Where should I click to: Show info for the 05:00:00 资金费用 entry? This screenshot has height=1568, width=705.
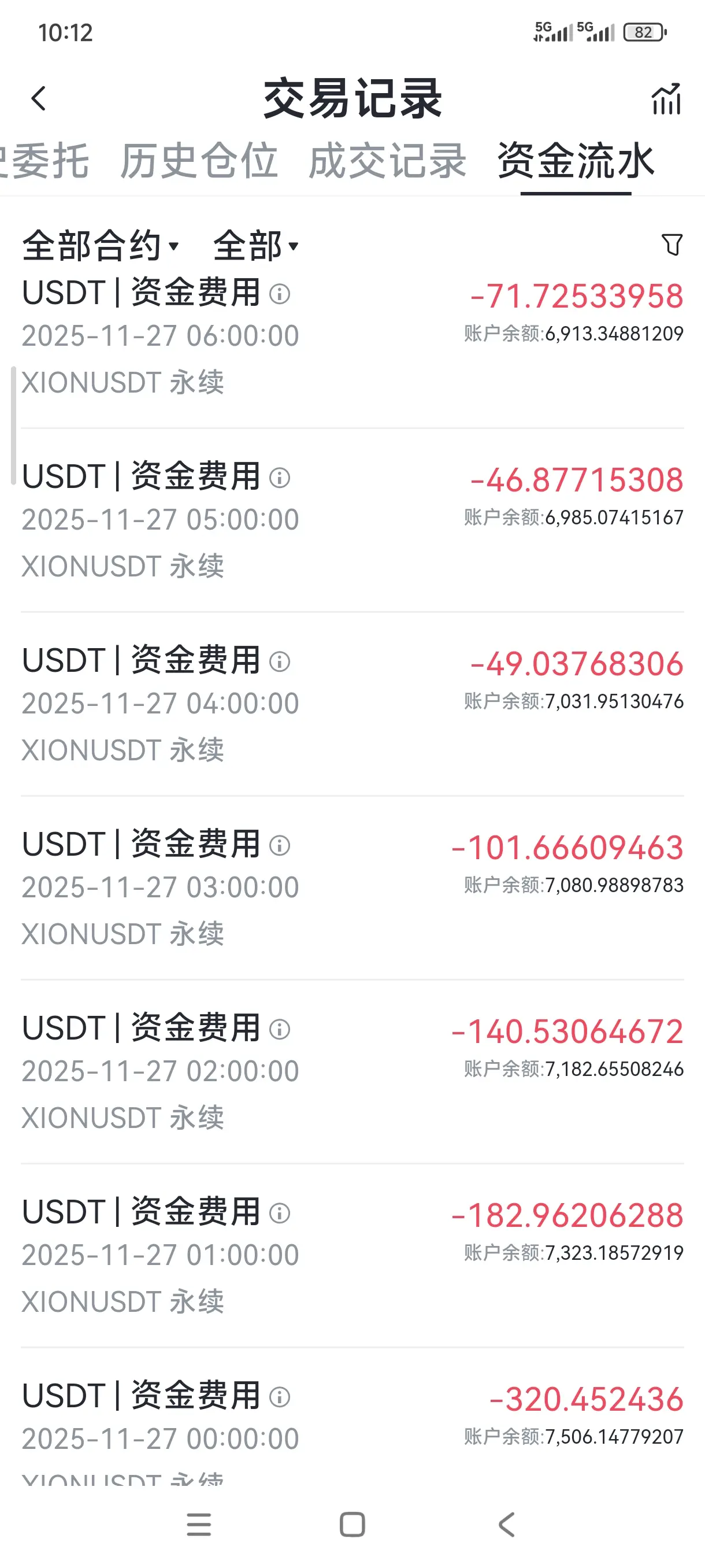[x=280, y=478]
